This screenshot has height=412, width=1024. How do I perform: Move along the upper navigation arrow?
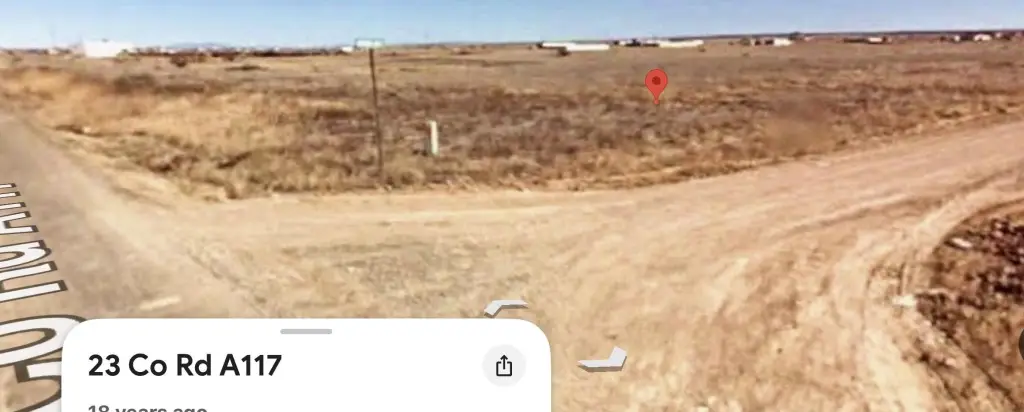click(x=506, y=307)
